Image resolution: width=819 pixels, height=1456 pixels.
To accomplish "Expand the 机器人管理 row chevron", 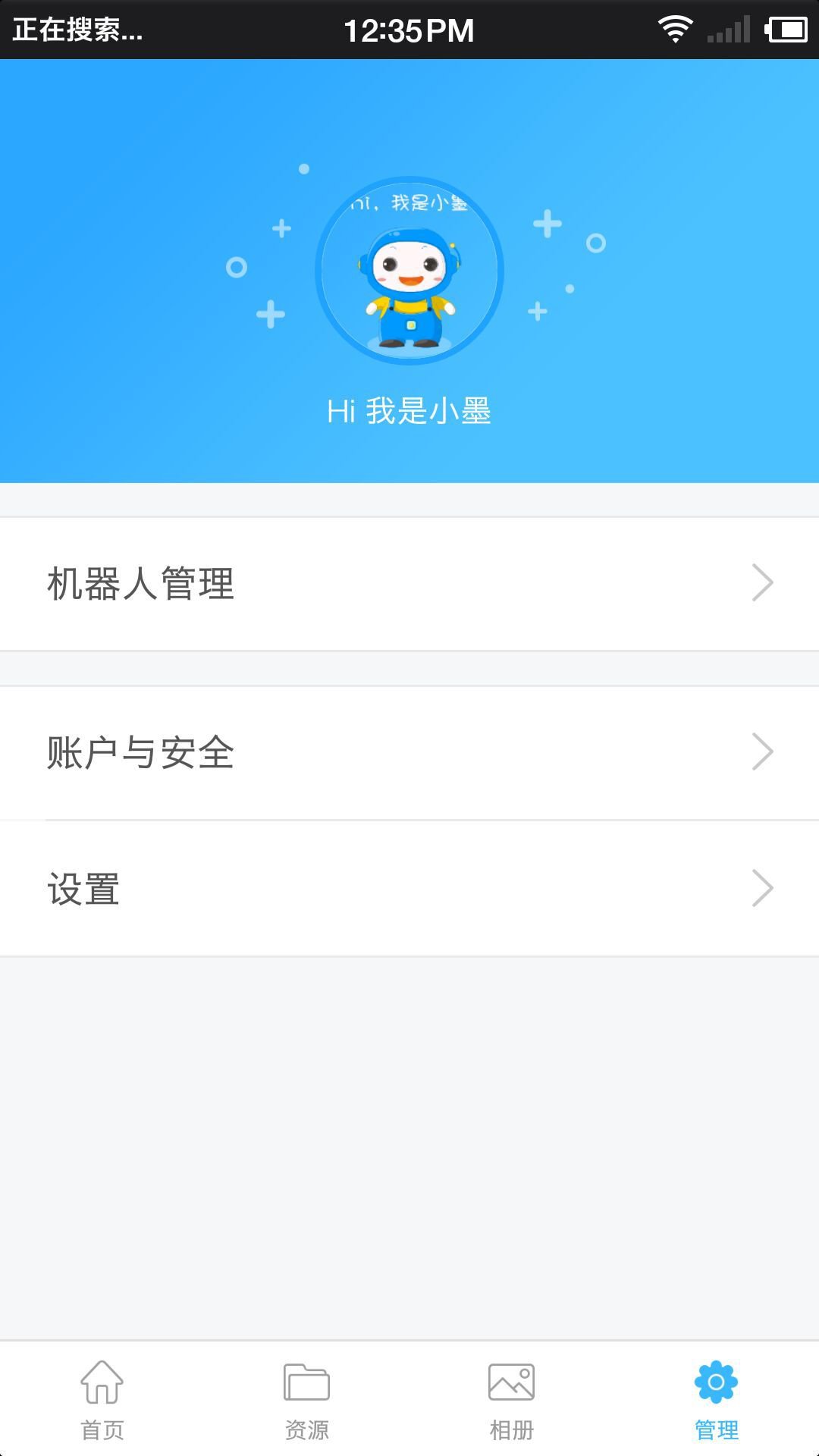I will (x=764, y=584).
